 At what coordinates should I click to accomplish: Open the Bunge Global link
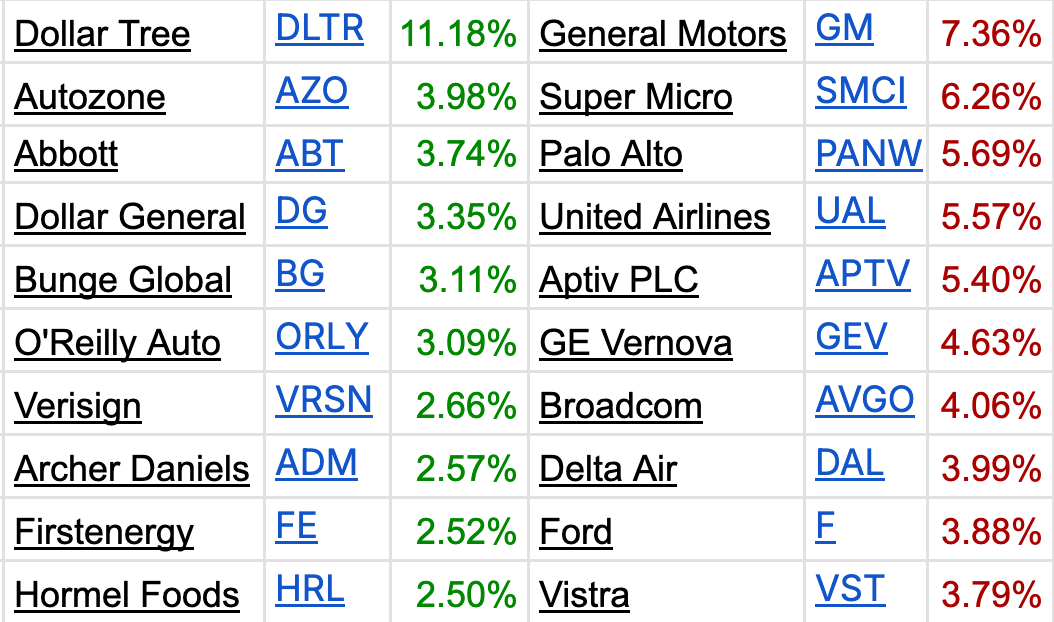coord(123,281)
